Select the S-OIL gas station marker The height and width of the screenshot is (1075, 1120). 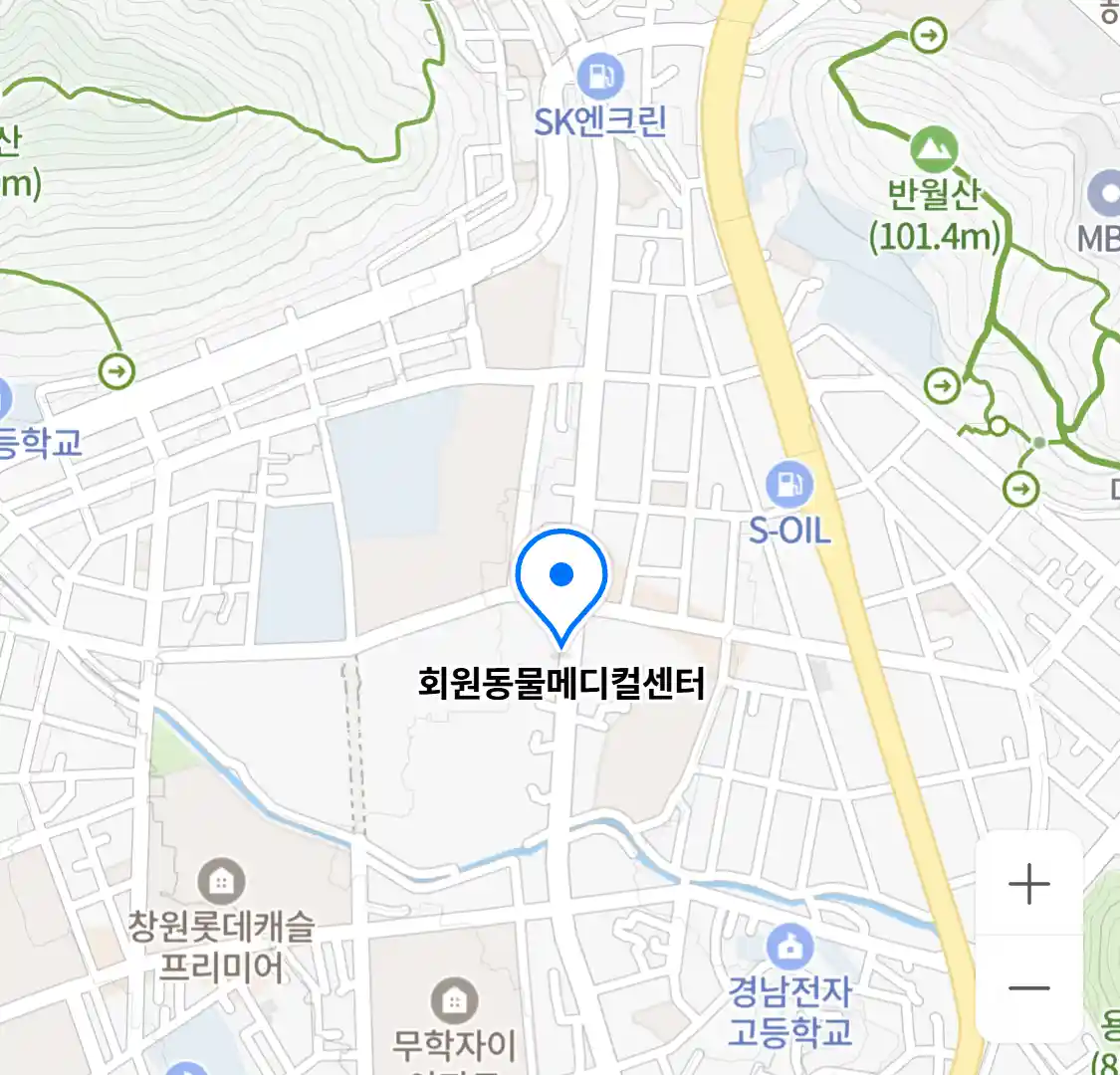[789, 486]
